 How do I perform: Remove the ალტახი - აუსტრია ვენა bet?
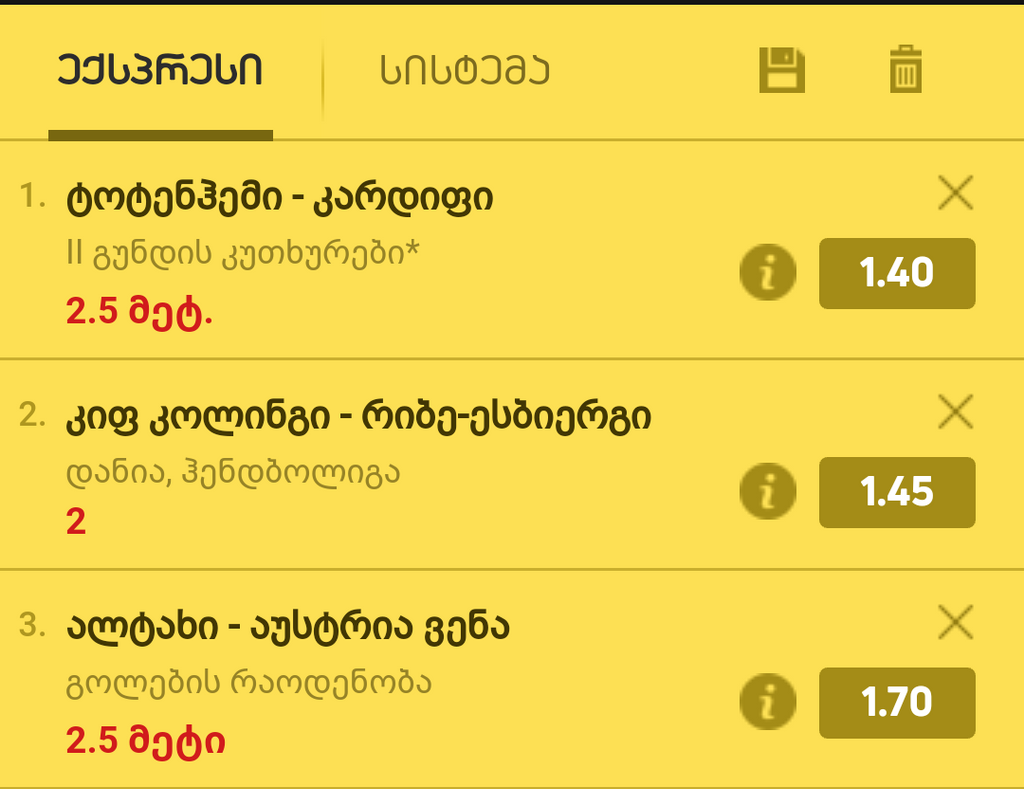[x=956, y=622]
